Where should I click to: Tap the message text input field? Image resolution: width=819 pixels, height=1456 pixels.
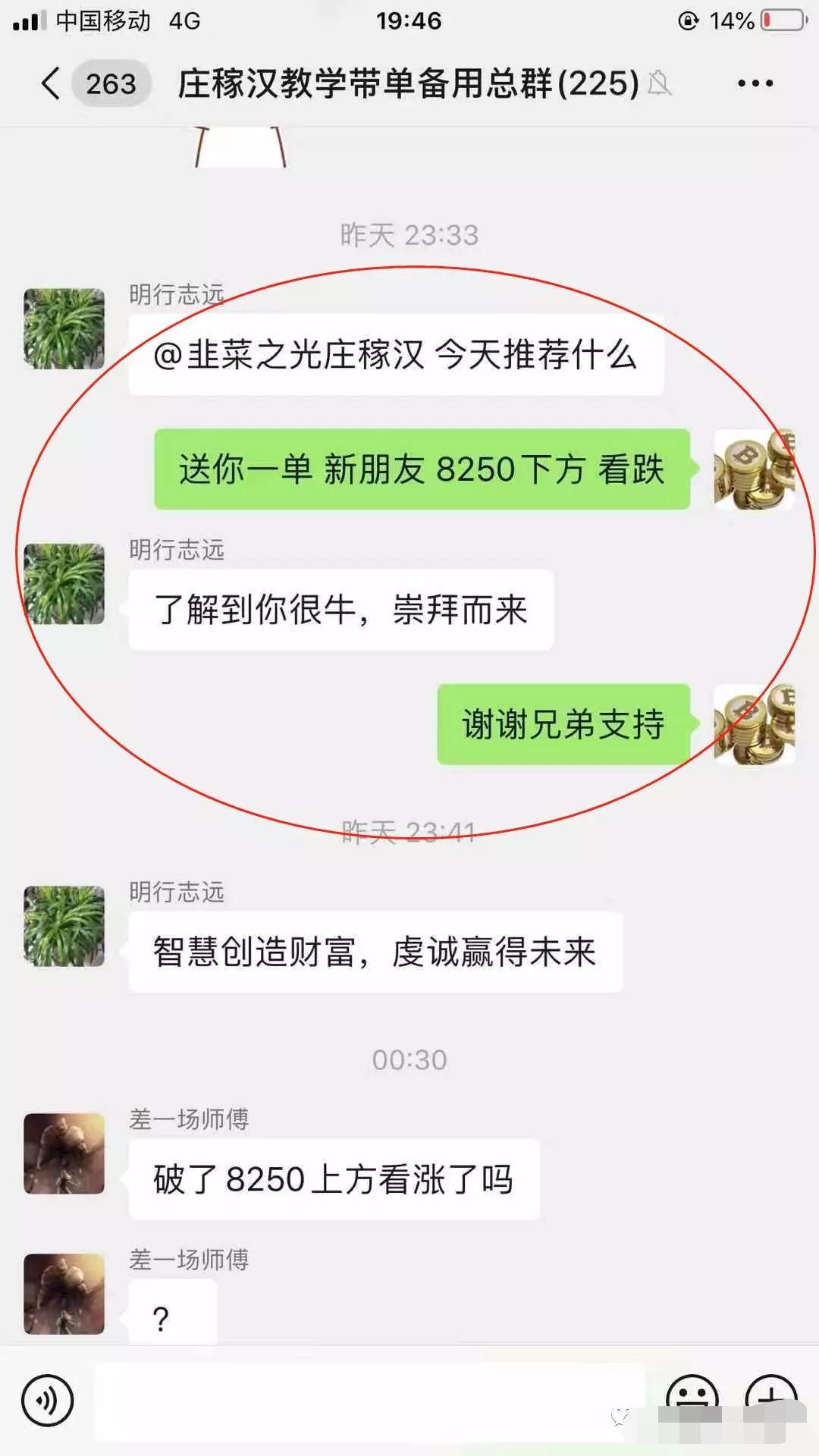pos(369,1401)
